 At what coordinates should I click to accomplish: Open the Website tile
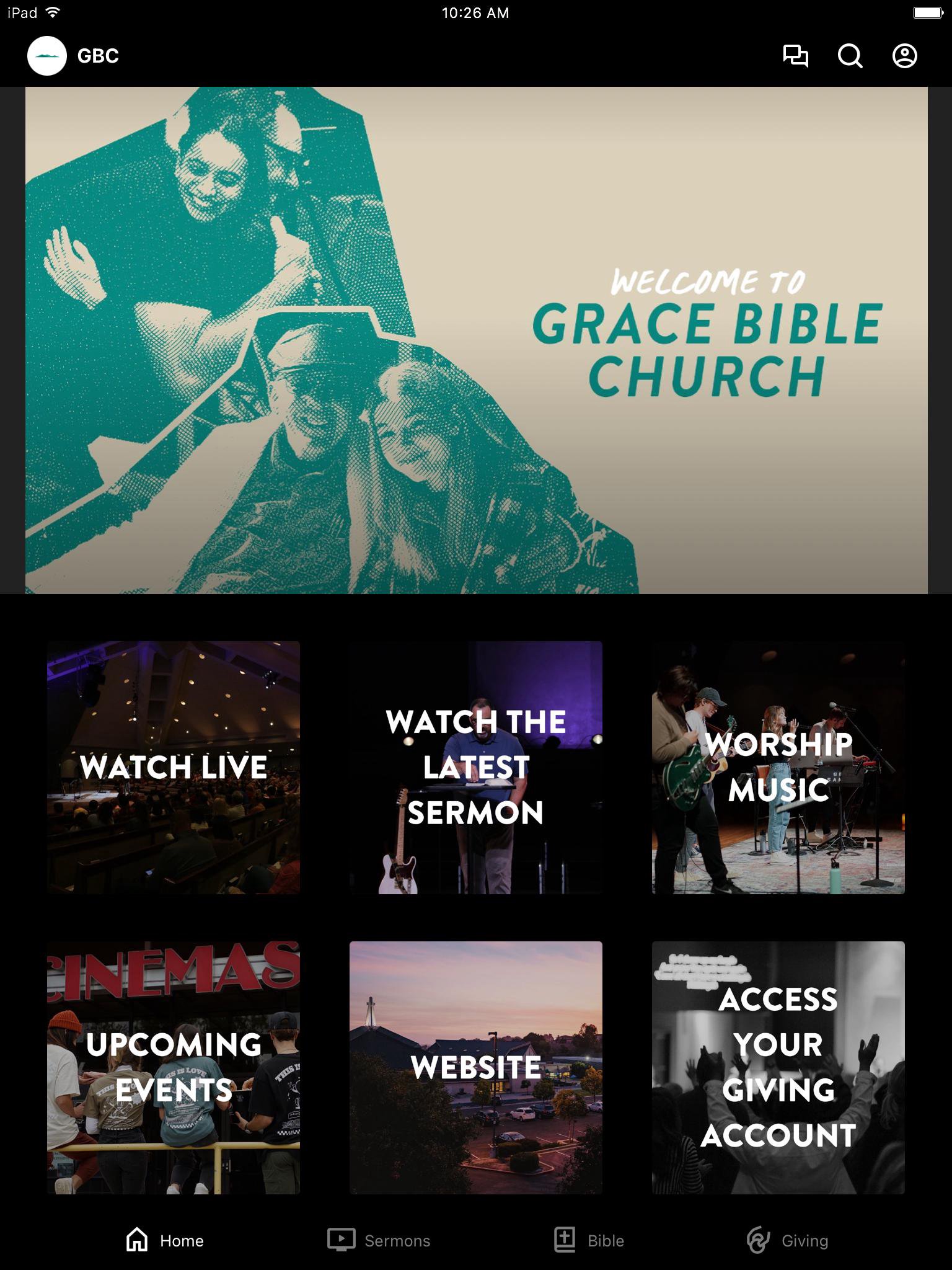476,1067
